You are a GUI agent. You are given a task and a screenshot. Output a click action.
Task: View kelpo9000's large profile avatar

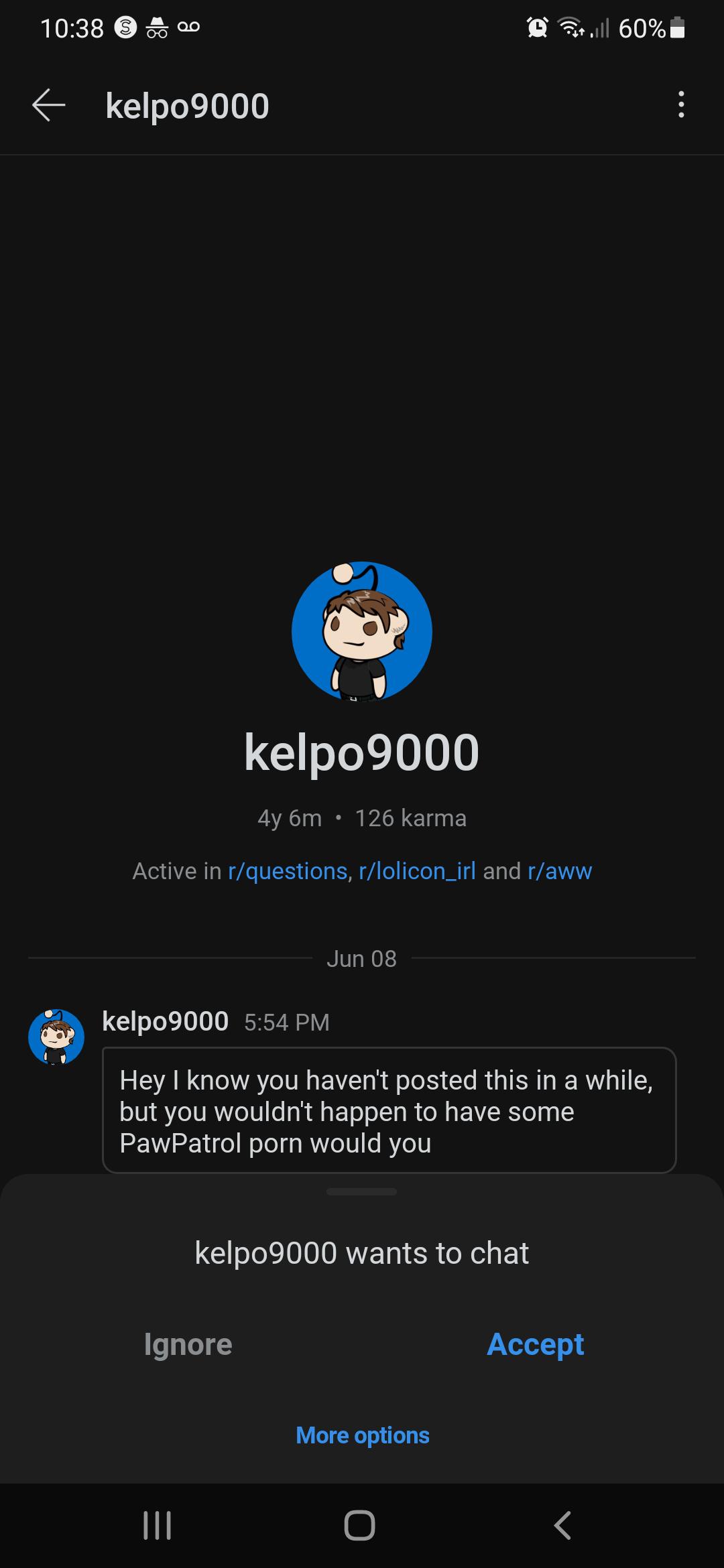pyautogui.click(x=362, y=631)
